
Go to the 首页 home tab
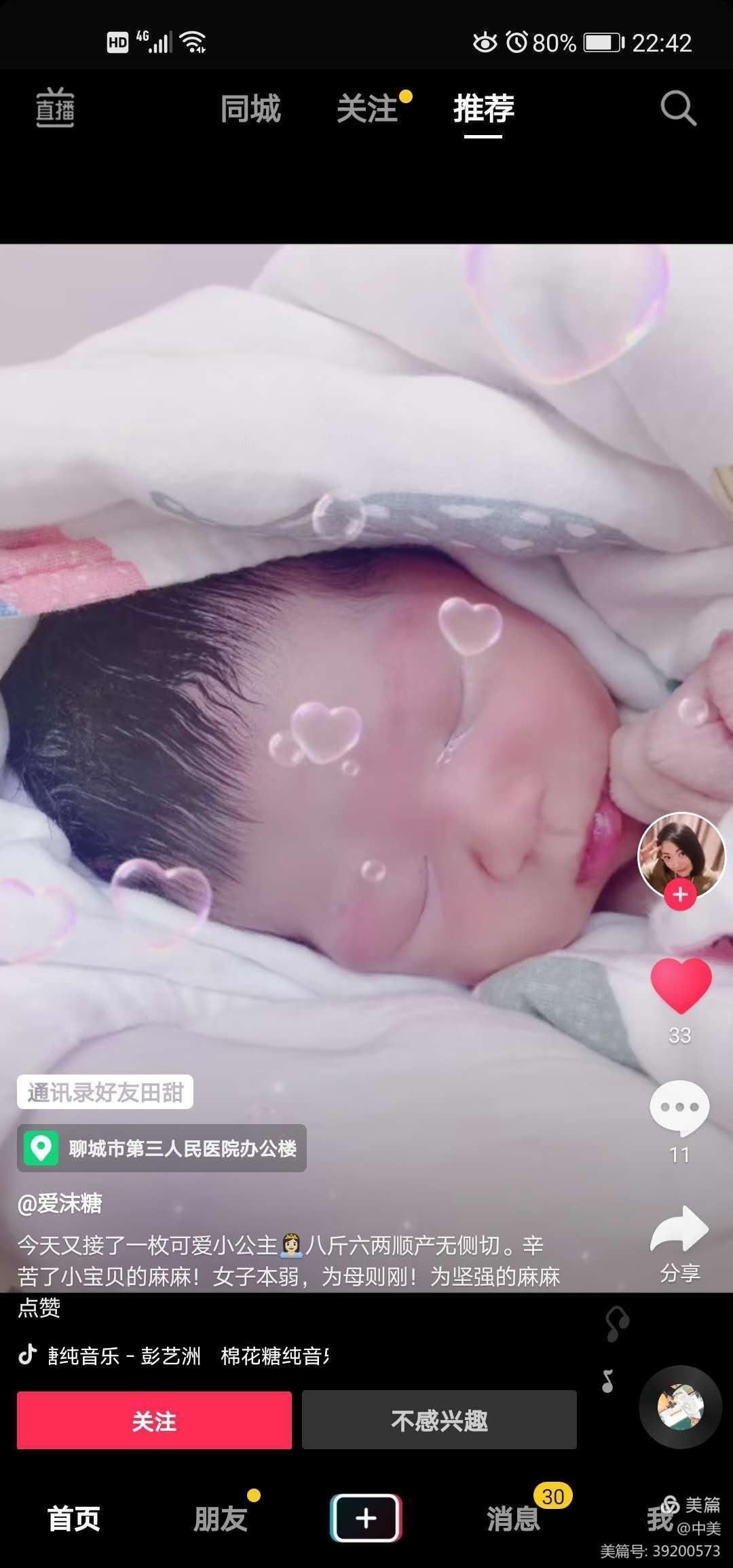(73, 1518)
